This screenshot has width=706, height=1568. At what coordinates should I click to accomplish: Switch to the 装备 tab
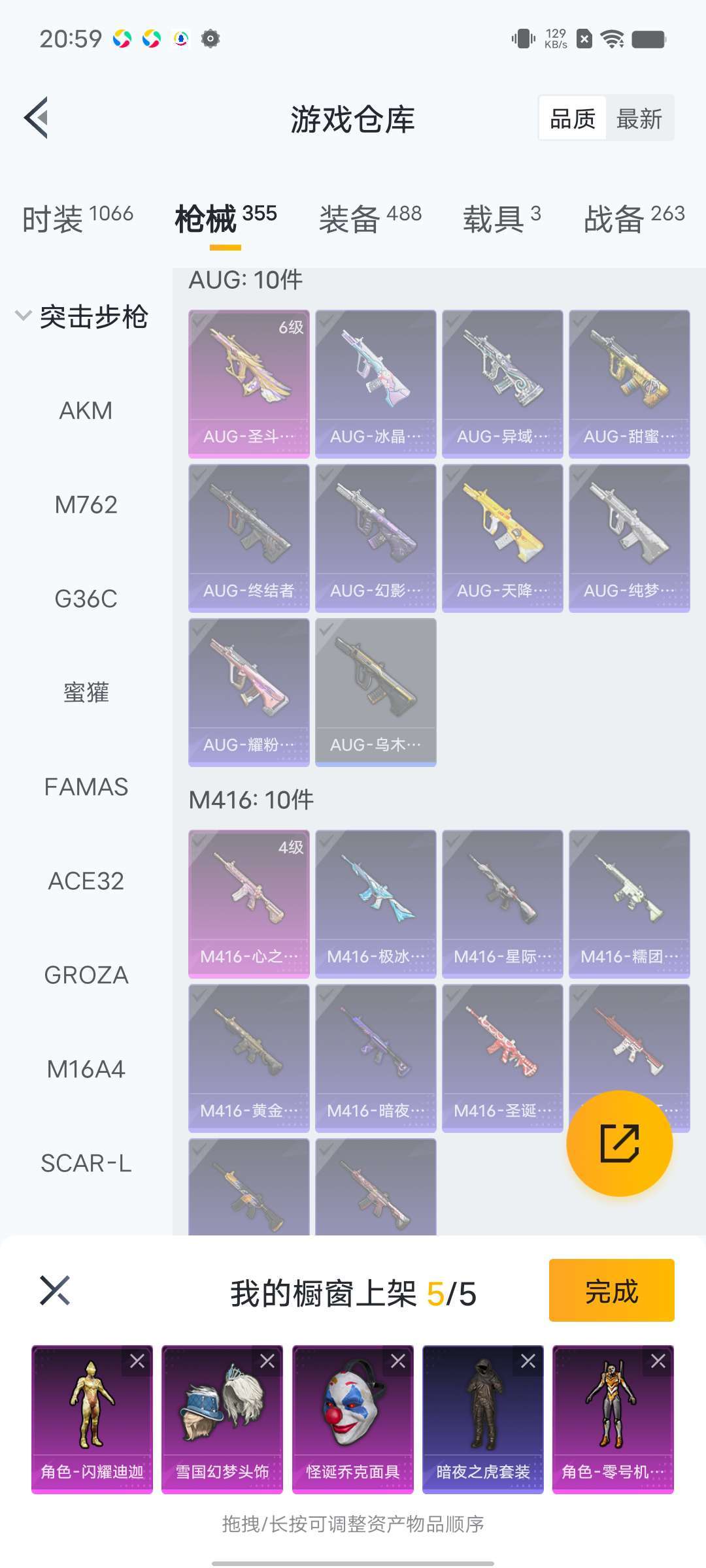370,218
